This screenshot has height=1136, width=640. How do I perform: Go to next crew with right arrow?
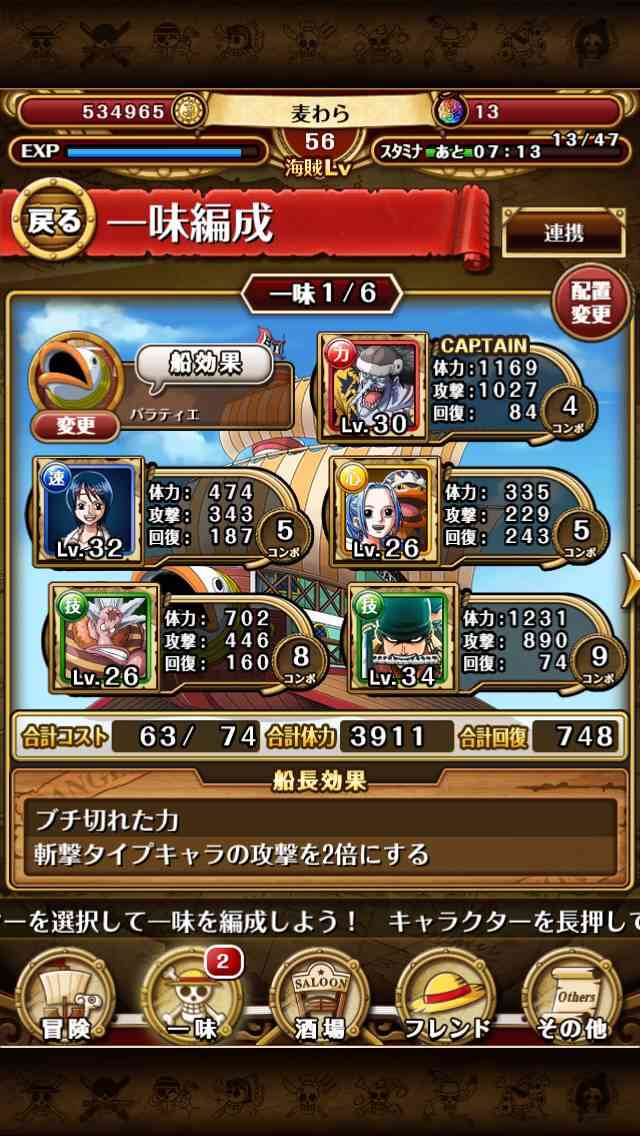(630, 580)
